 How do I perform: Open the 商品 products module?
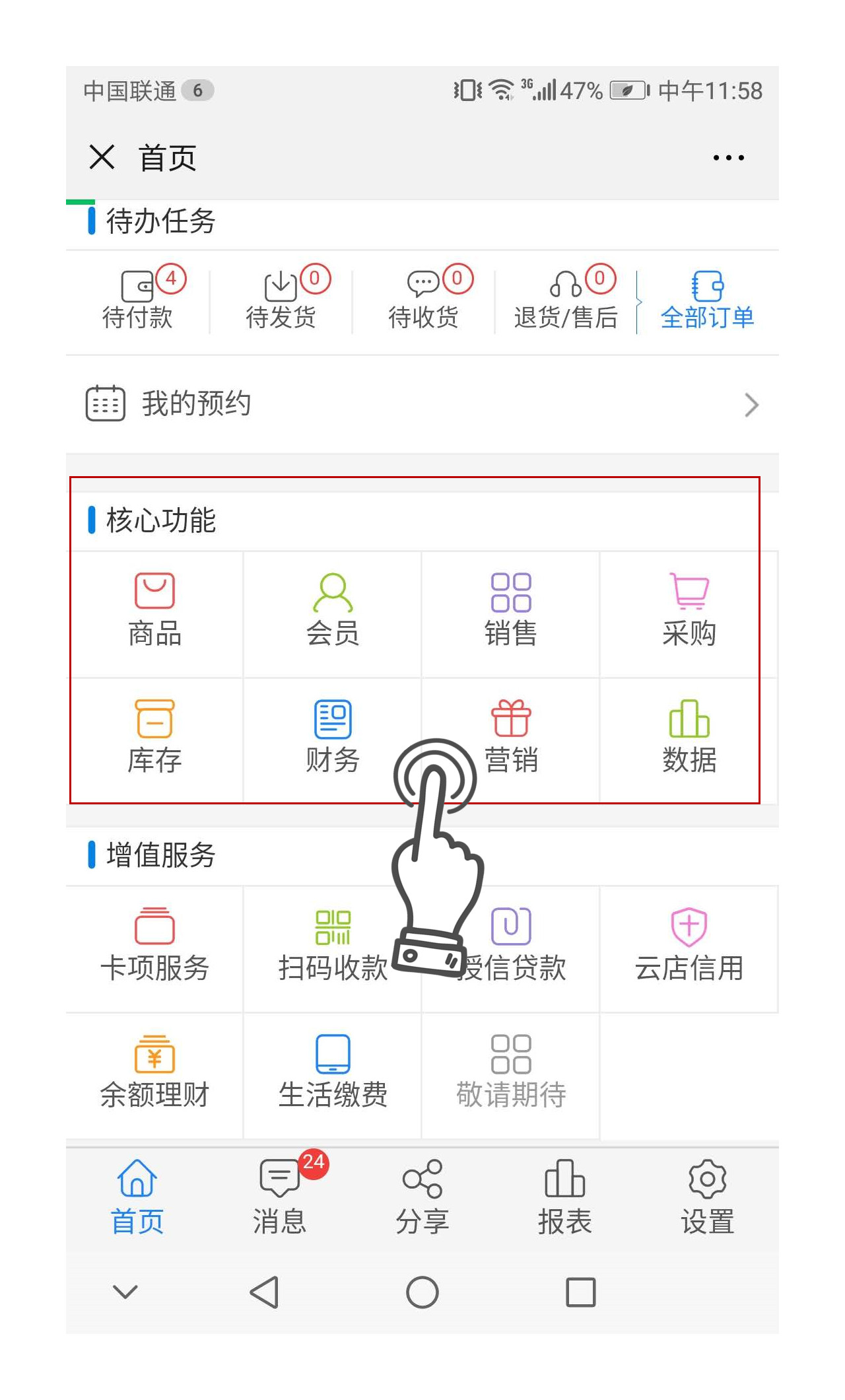155,611
